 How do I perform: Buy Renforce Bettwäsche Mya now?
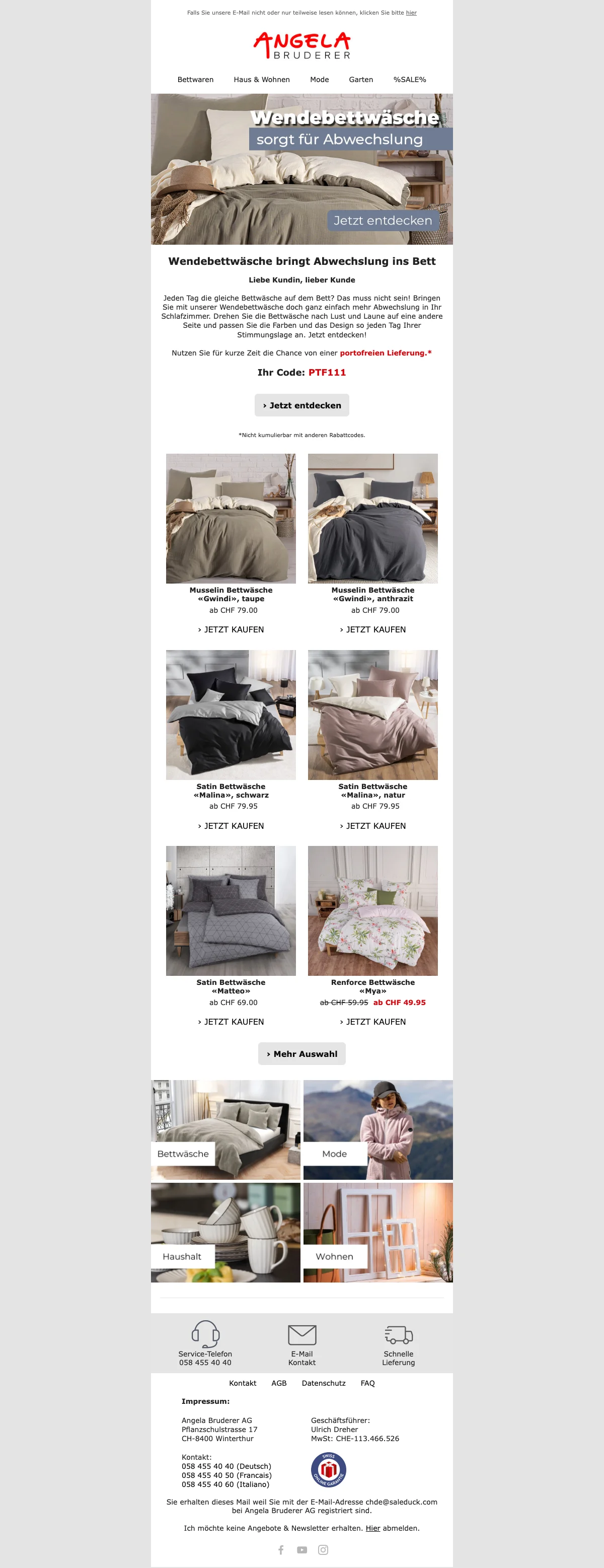[372, 1022]
